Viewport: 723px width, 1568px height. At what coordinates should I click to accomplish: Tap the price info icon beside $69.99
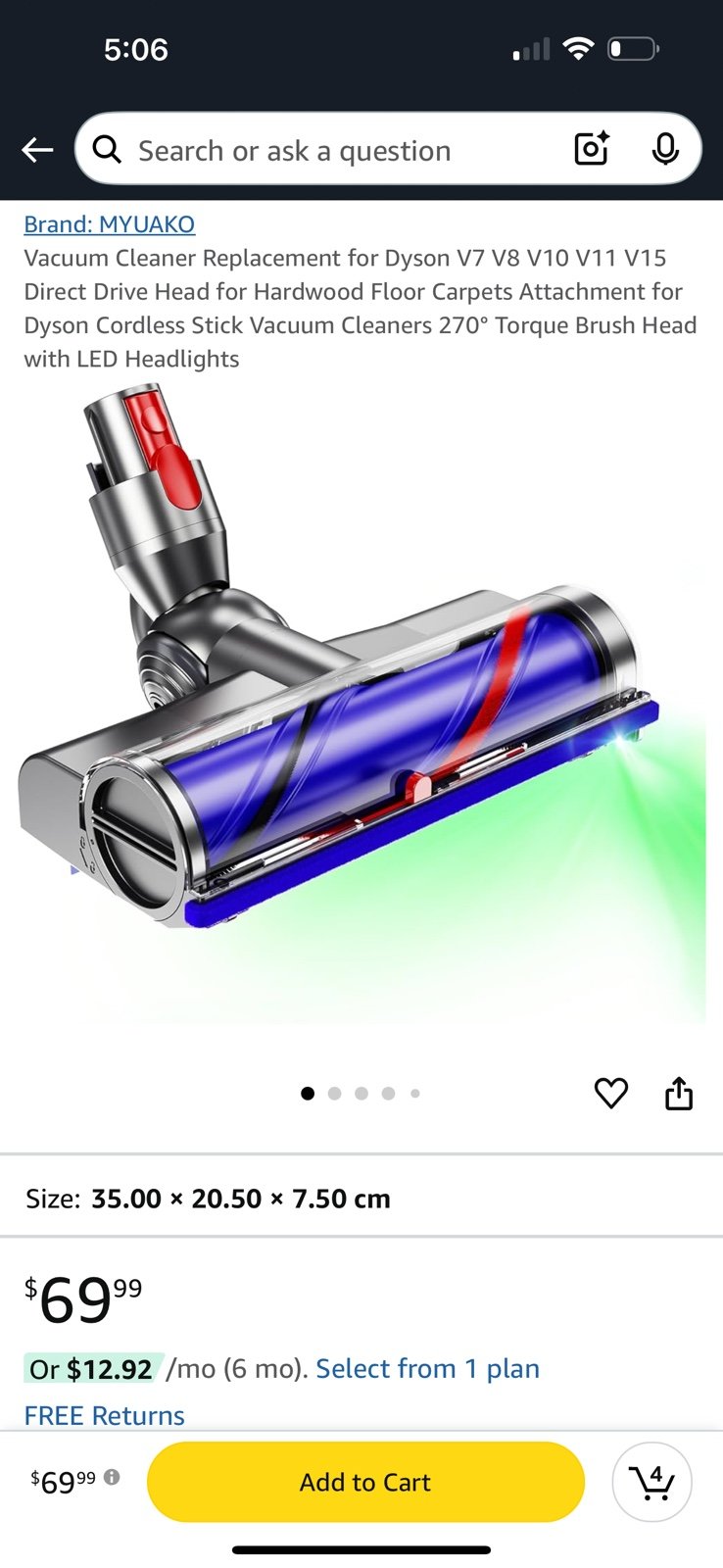coord(112,1477)
